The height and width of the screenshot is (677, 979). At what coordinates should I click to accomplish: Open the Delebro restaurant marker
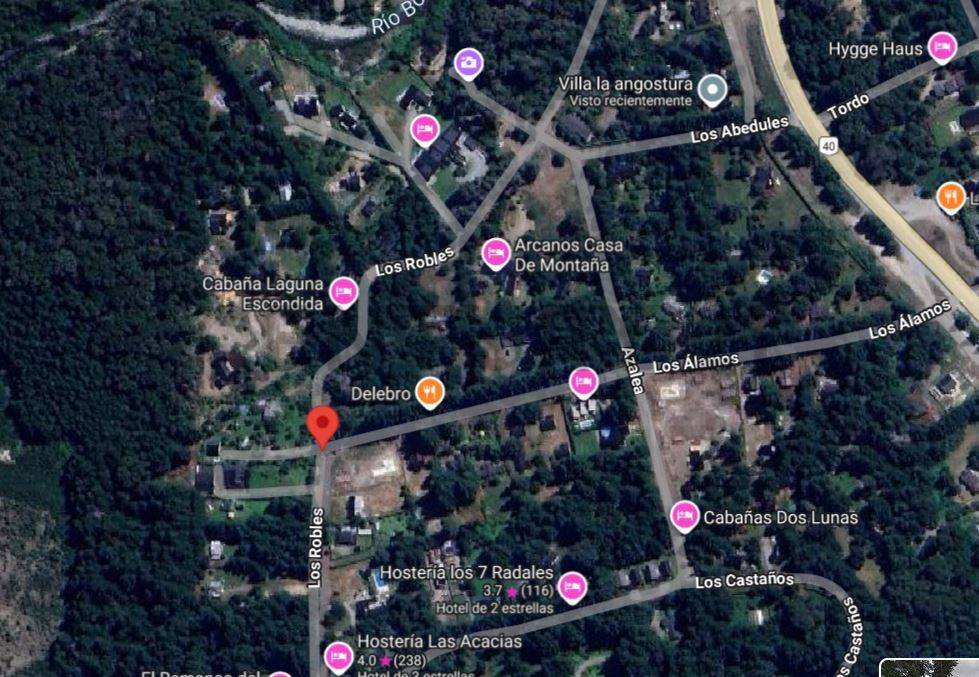coord(430,392)
